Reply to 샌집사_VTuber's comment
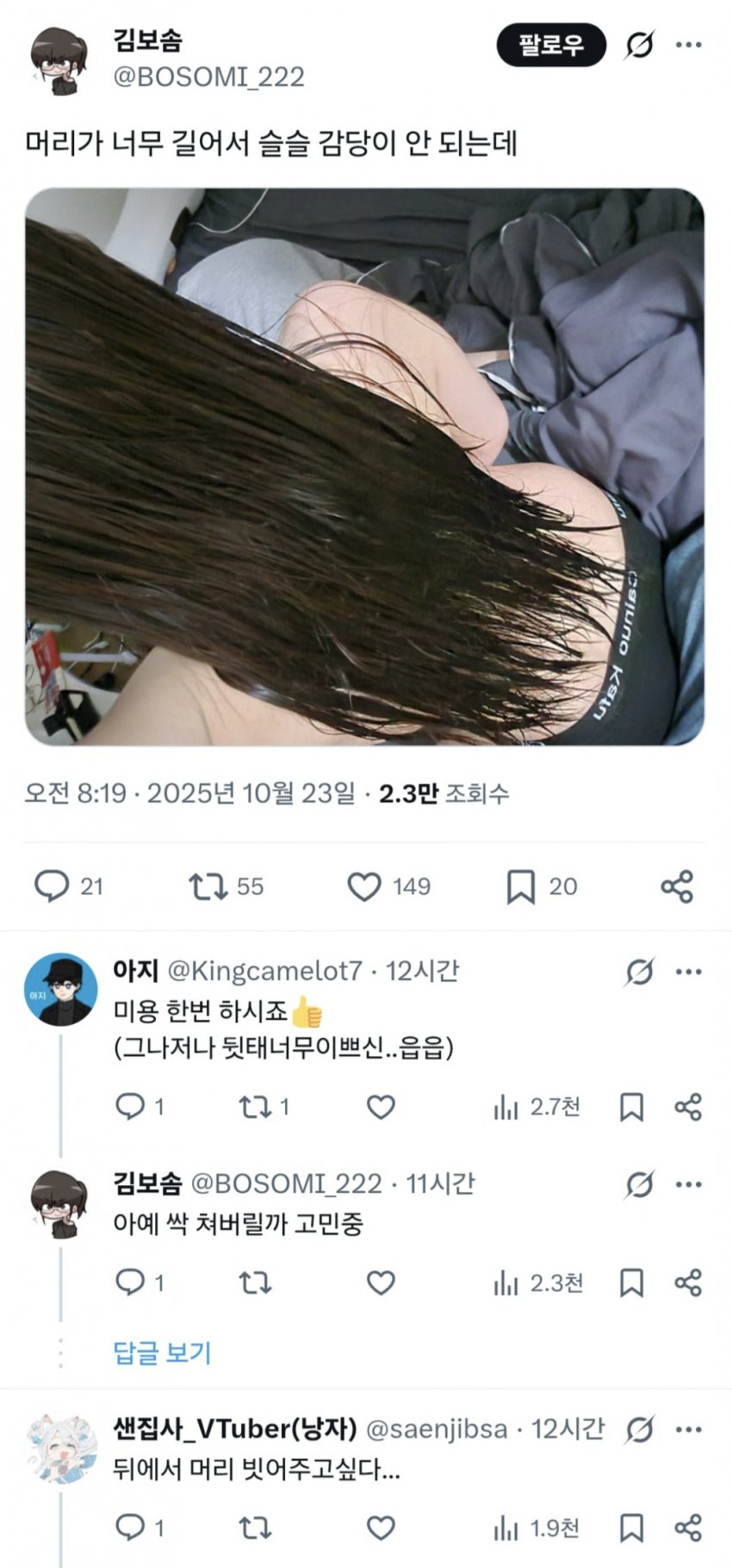This screenshot has width=732, height=1568. (130, 1528)
